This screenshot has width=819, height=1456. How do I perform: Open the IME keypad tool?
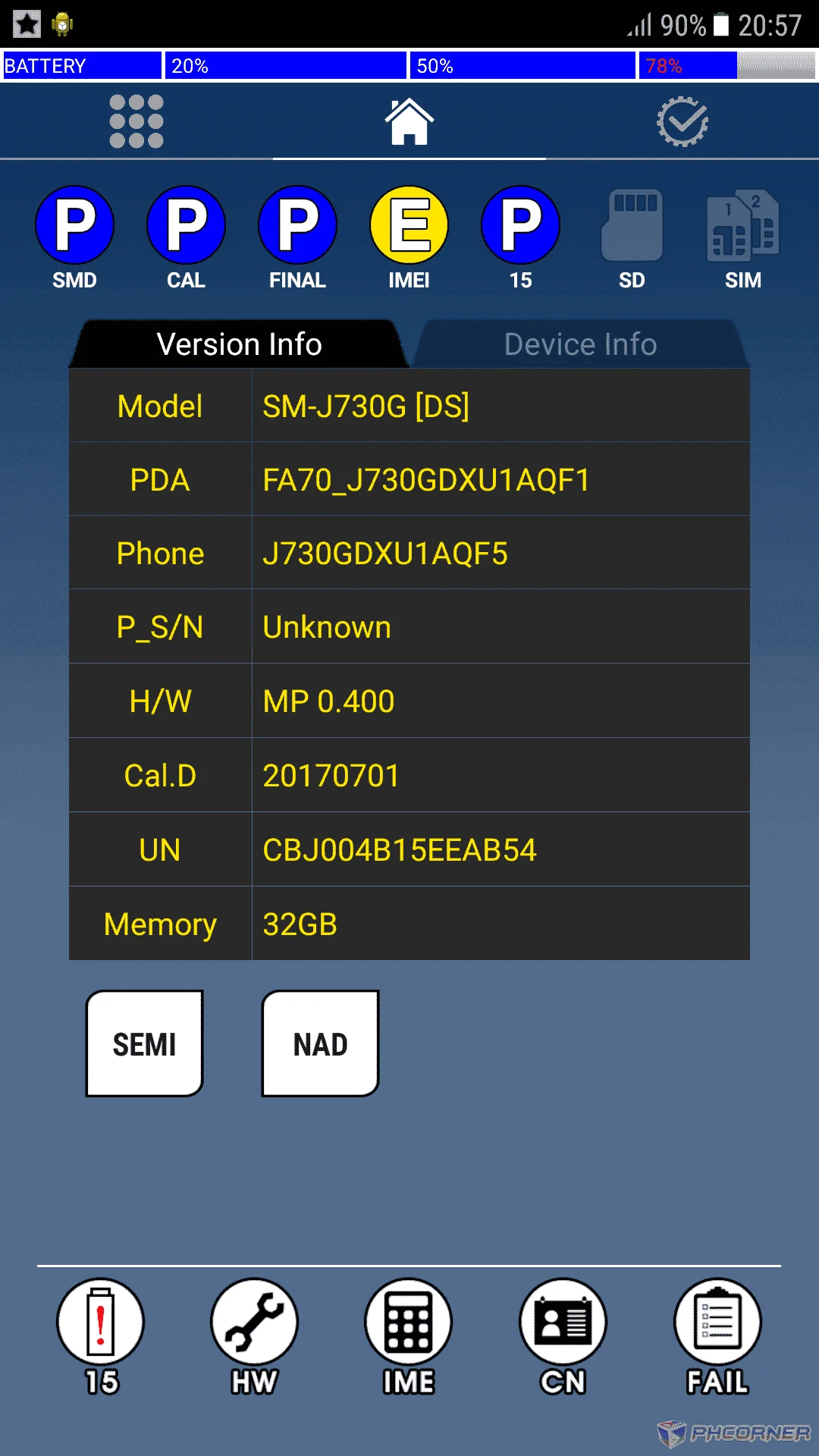[x=409, y=1337]
